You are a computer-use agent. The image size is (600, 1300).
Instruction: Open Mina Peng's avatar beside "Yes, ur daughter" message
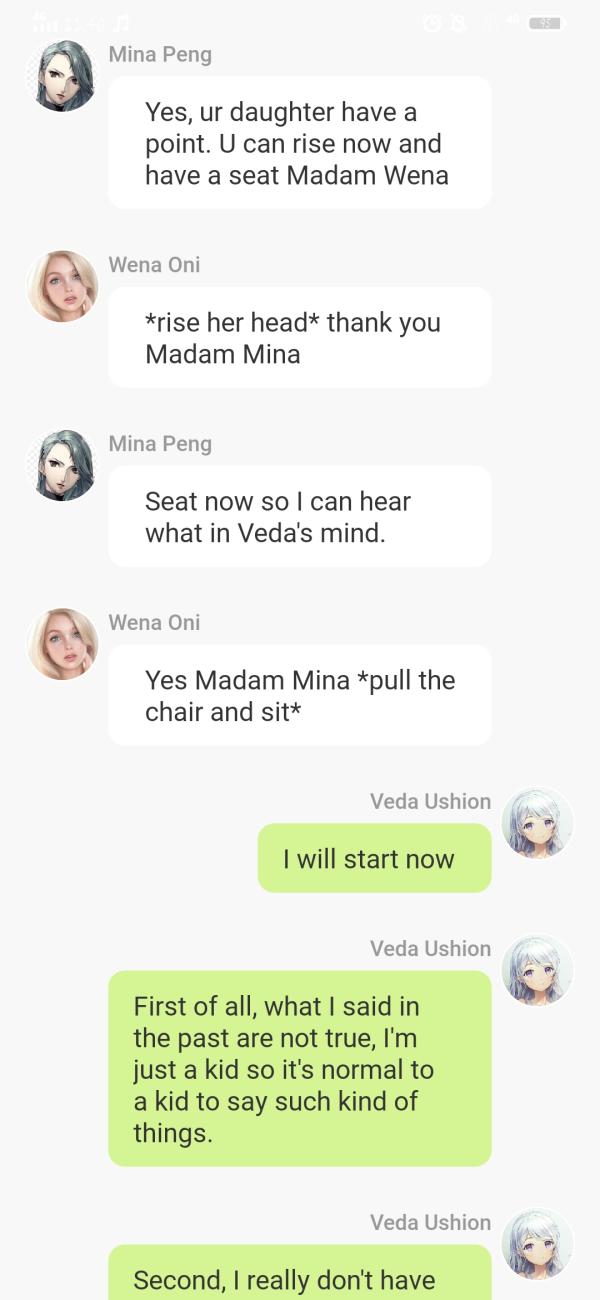(62, 76)
